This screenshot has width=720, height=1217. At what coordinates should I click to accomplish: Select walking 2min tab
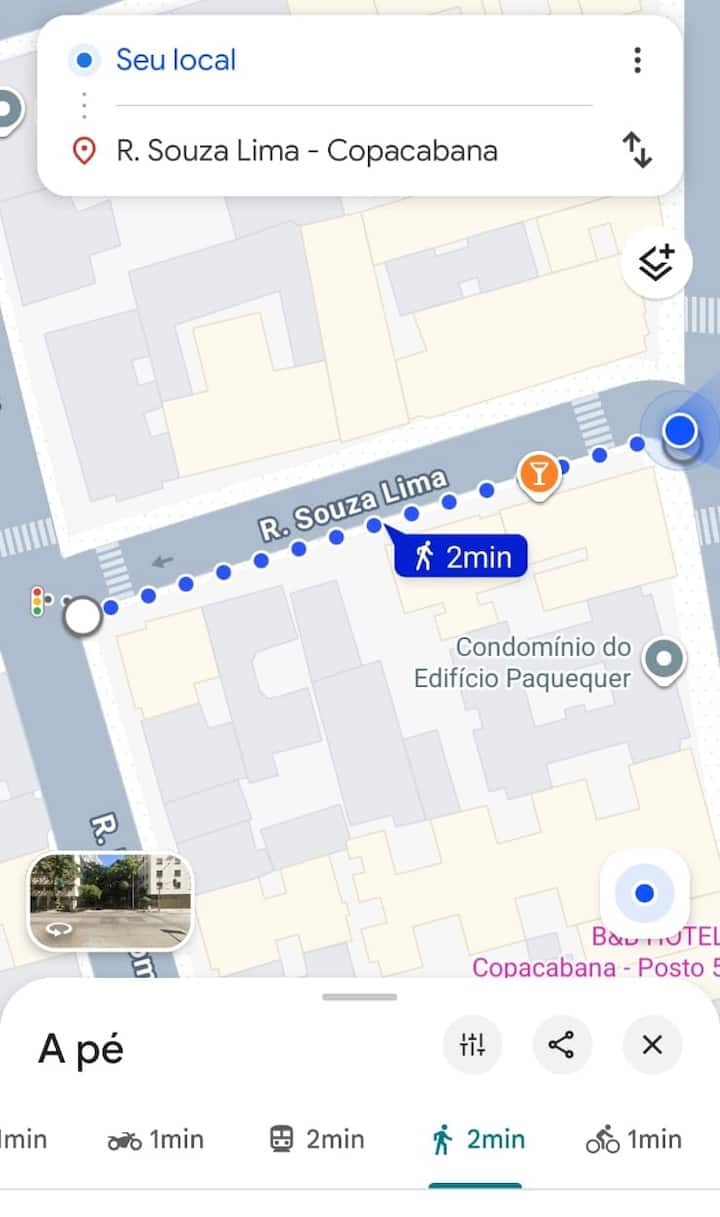[478, 1139]
